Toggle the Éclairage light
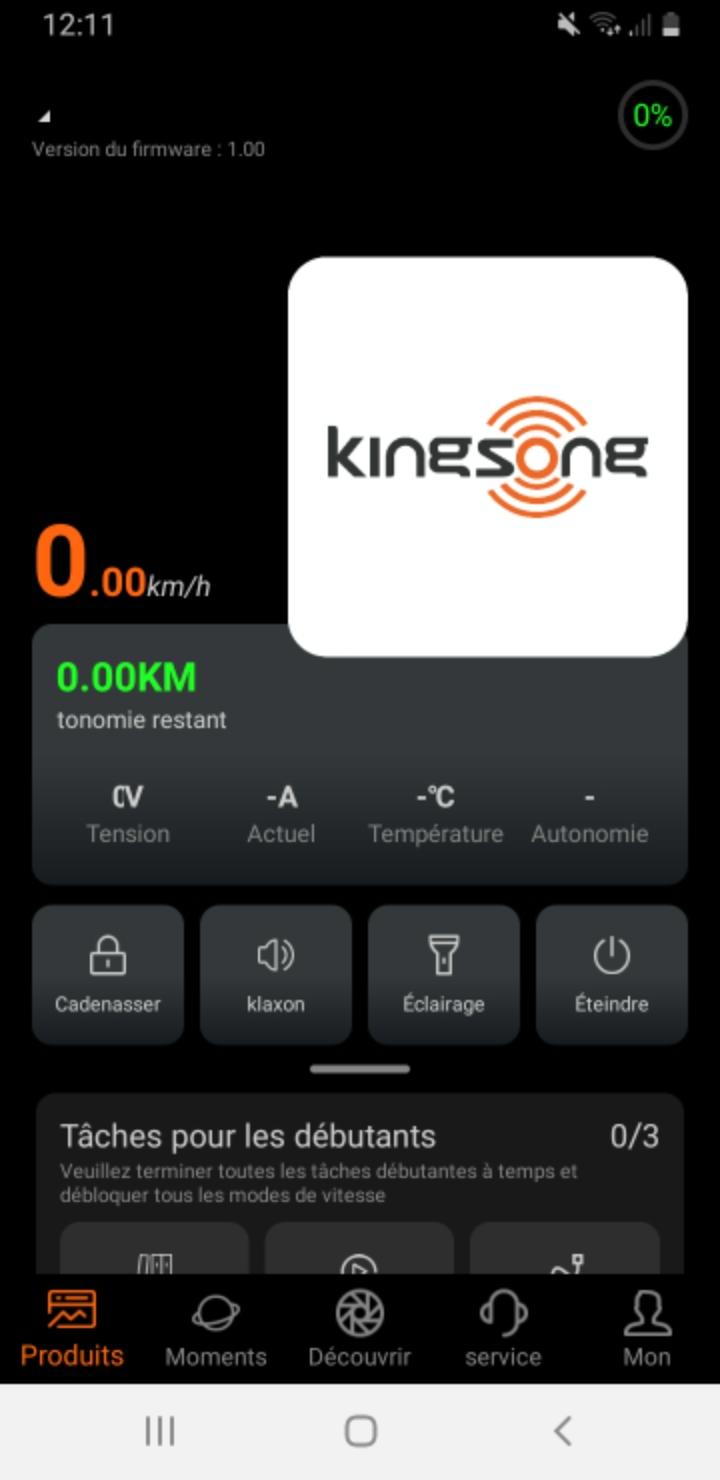 (x=444, y=974)
